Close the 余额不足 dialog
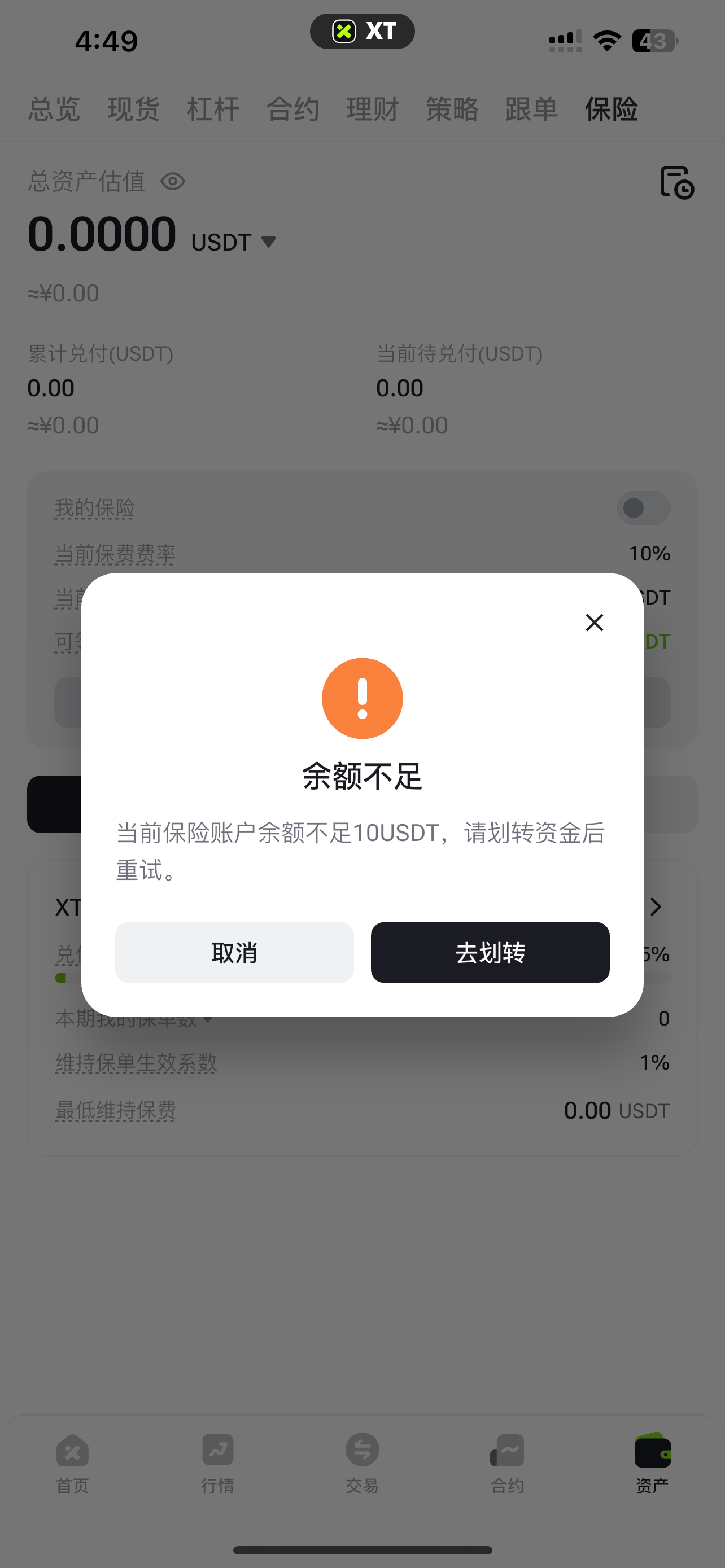725x1568 pixels. [594, 622]
